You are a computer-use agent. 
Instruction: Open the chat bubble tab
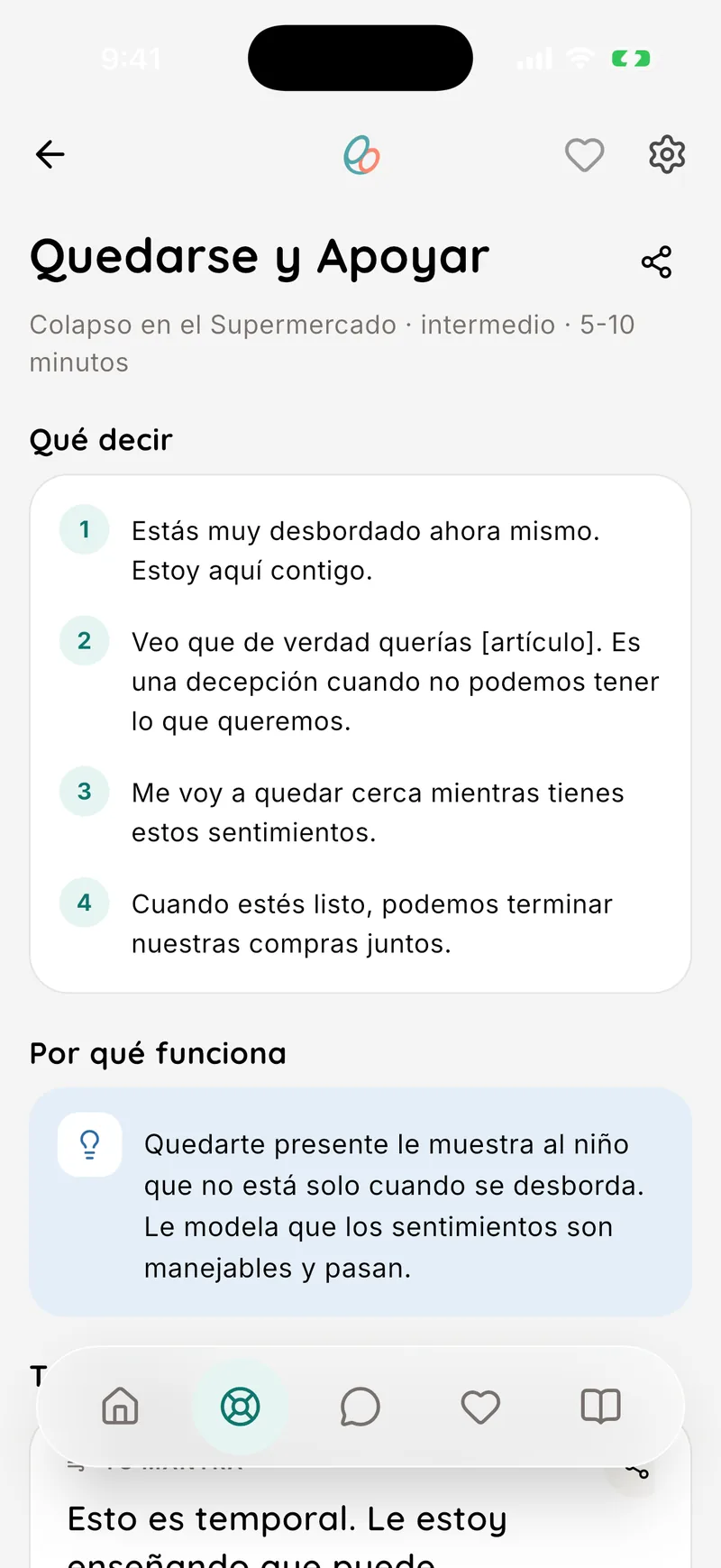click(360, 1407)
